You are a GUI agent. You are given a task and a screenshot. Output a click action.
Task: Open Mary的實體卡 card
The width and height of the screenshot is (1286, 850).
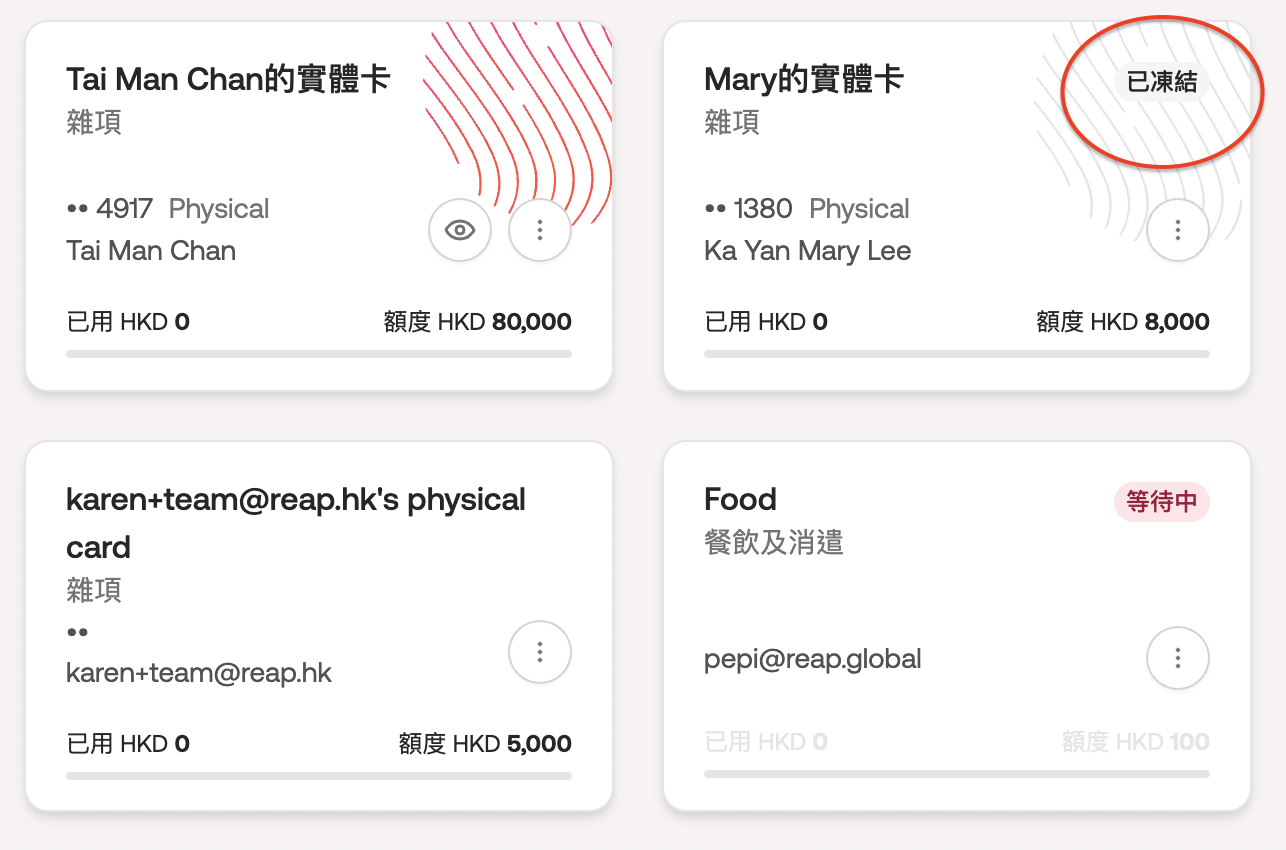[x=803, y=80]
